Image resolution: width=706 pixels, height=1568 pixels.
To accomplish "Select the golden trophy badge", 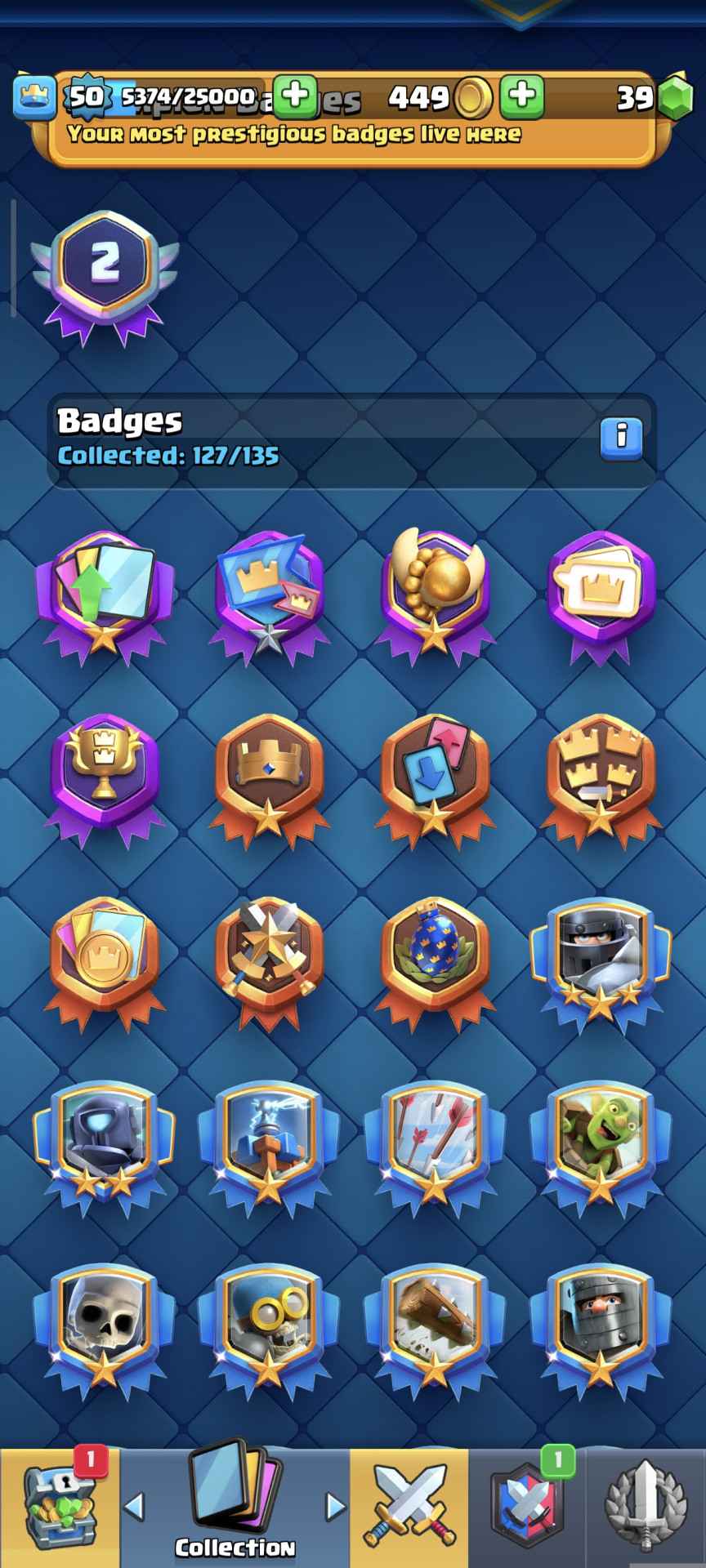I will click(105, 776).
